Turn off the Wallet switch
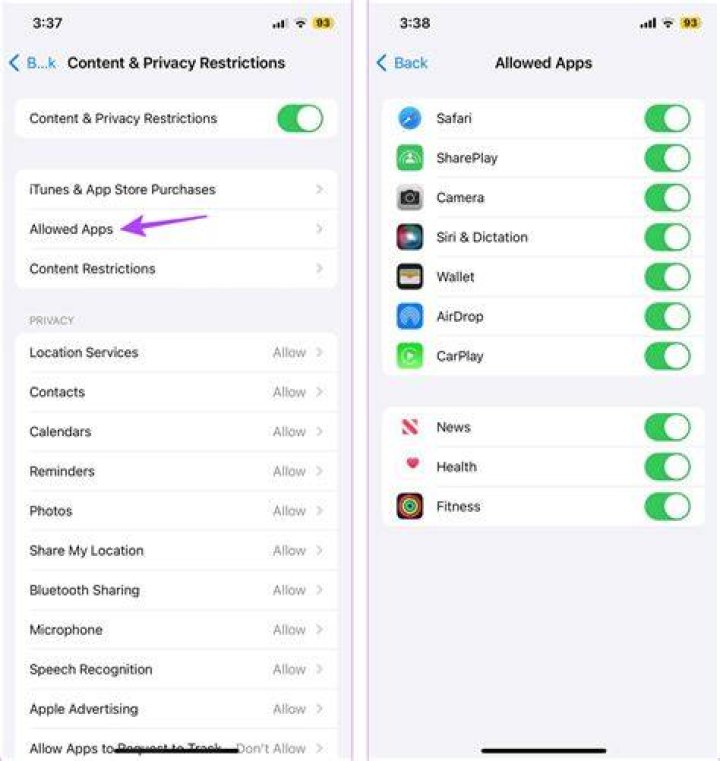Screen dimensions: 720x761 pos(668,277)
